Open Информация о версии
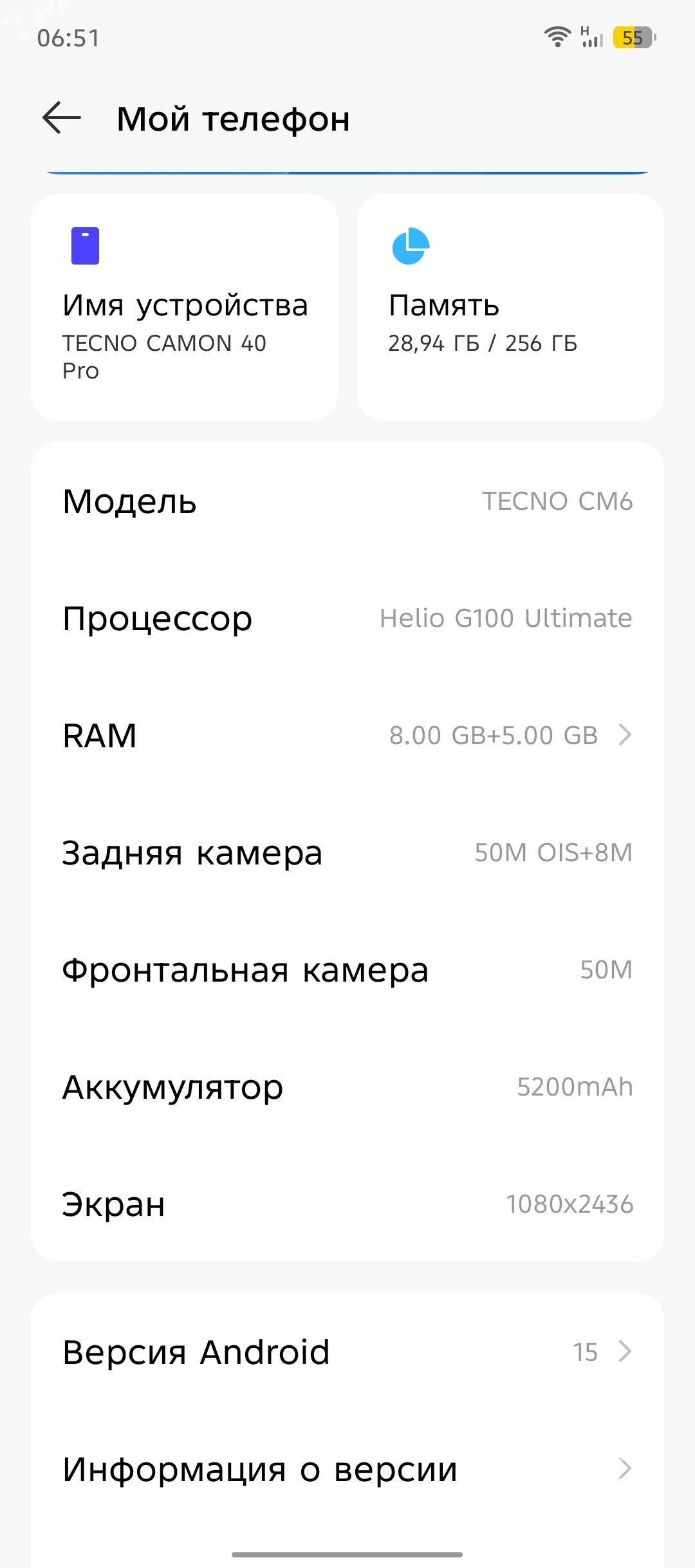 point(347,1469)
